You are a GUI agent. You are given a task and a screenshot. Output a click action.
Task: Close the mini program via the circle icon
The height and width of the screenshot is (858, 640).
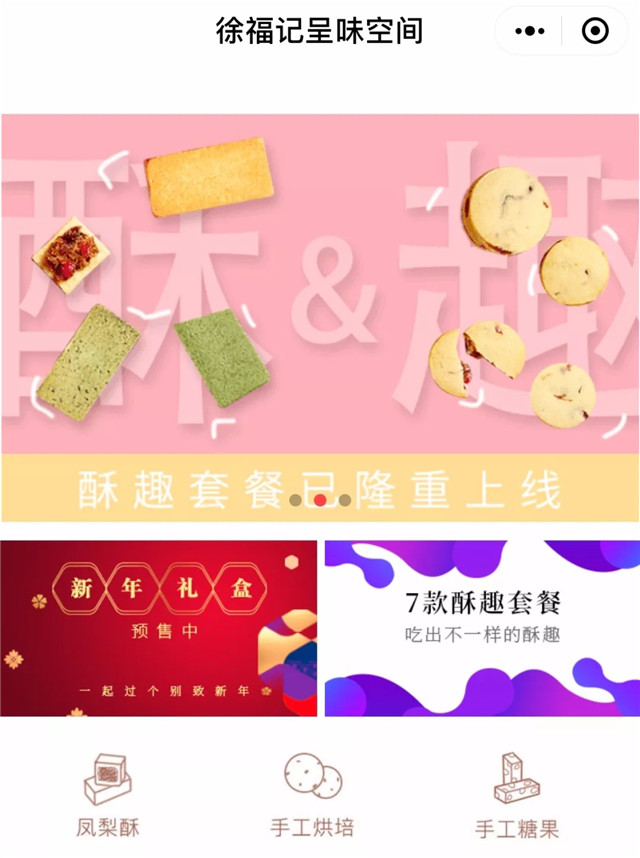pos(595,32)
